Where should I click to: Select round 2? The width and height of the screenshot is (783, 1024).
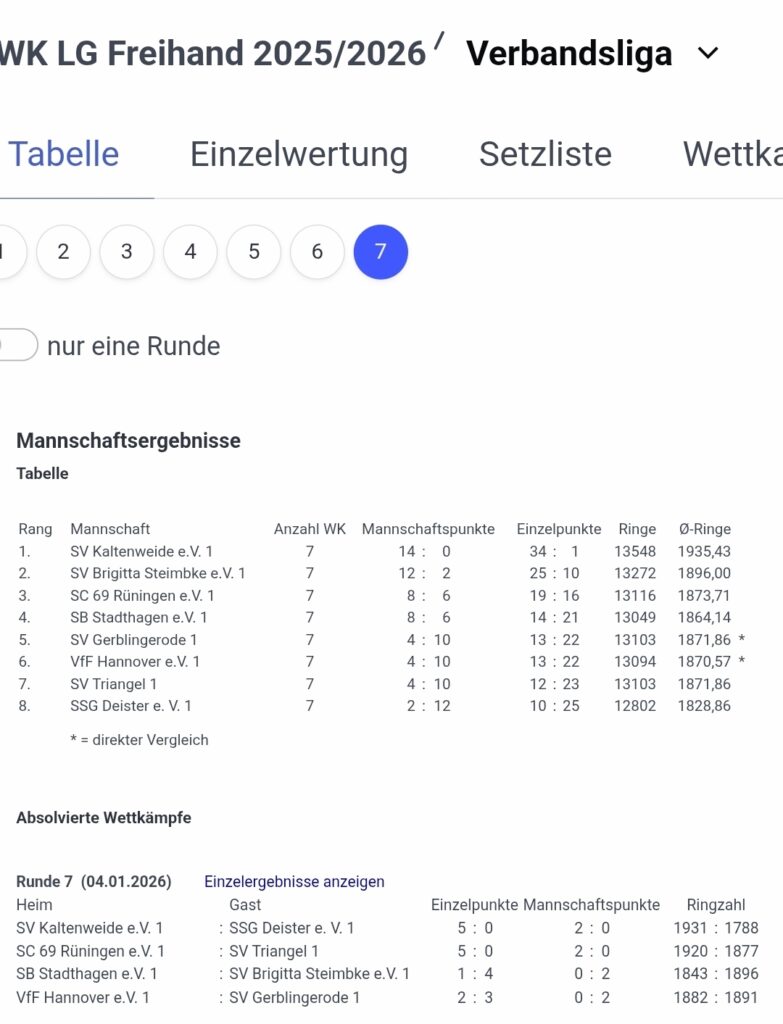click(x=63, y=252)
